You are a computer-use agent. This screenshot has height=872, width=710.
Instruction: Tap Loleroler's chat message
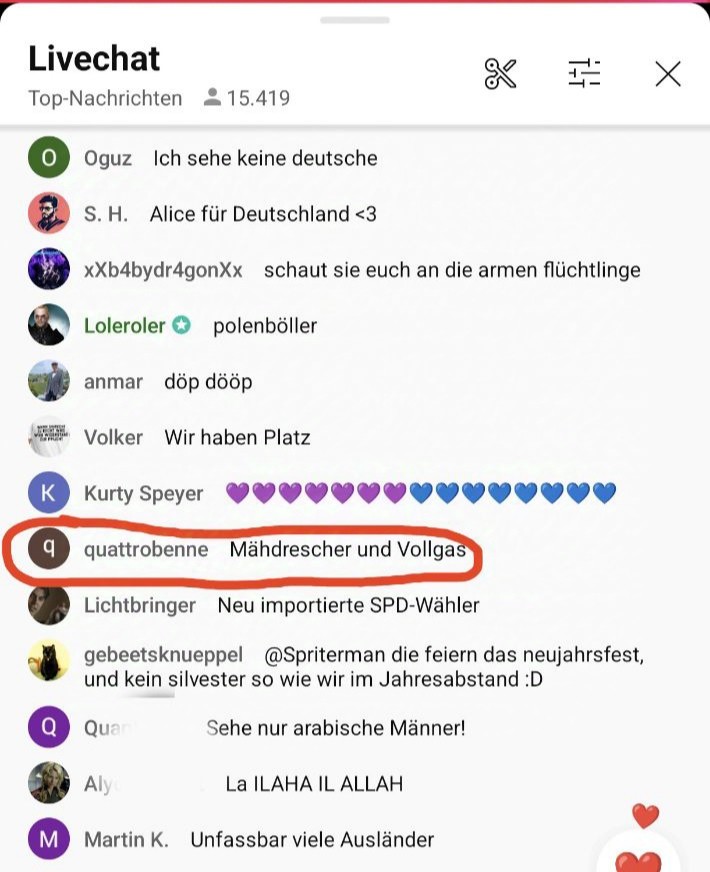click(264, 326)
